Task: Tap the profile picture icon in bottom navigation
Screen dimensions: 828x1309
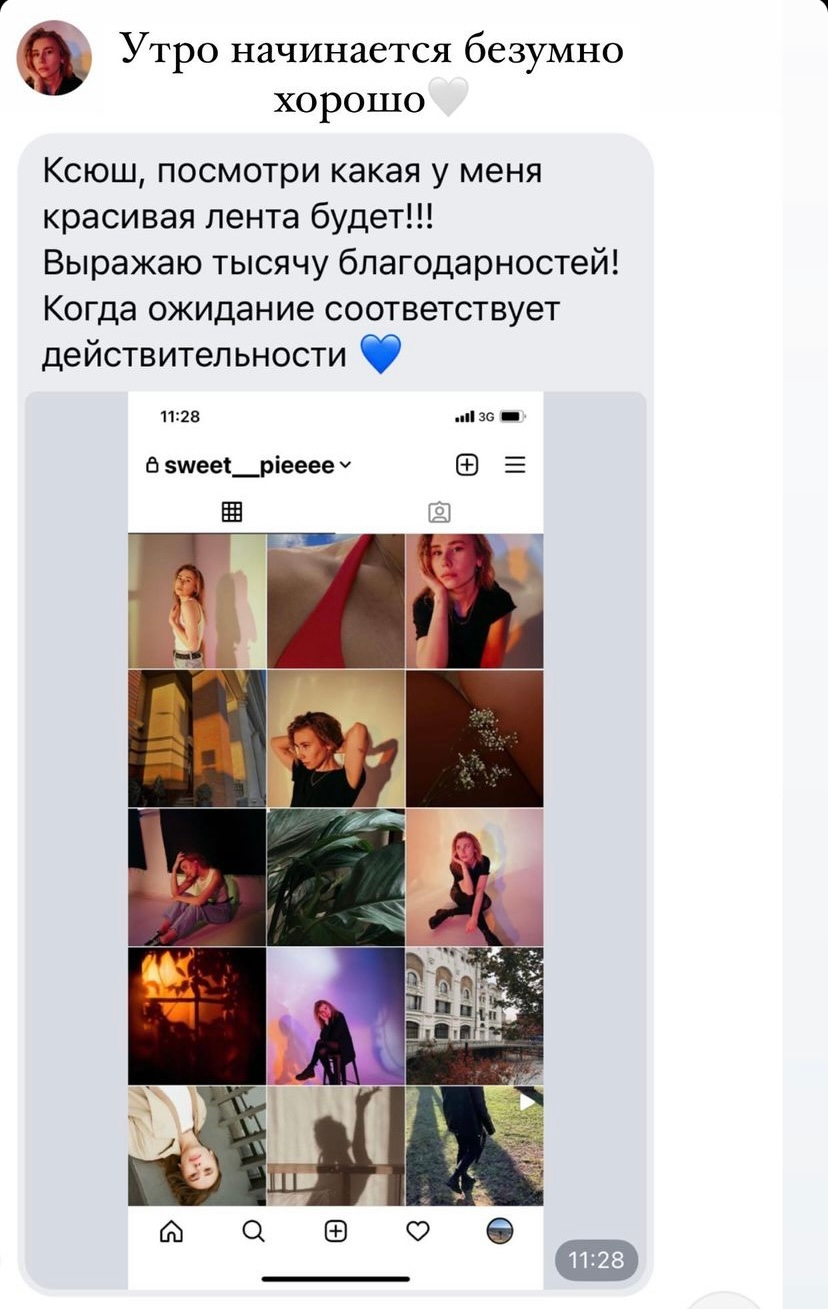Action: 498,1233
